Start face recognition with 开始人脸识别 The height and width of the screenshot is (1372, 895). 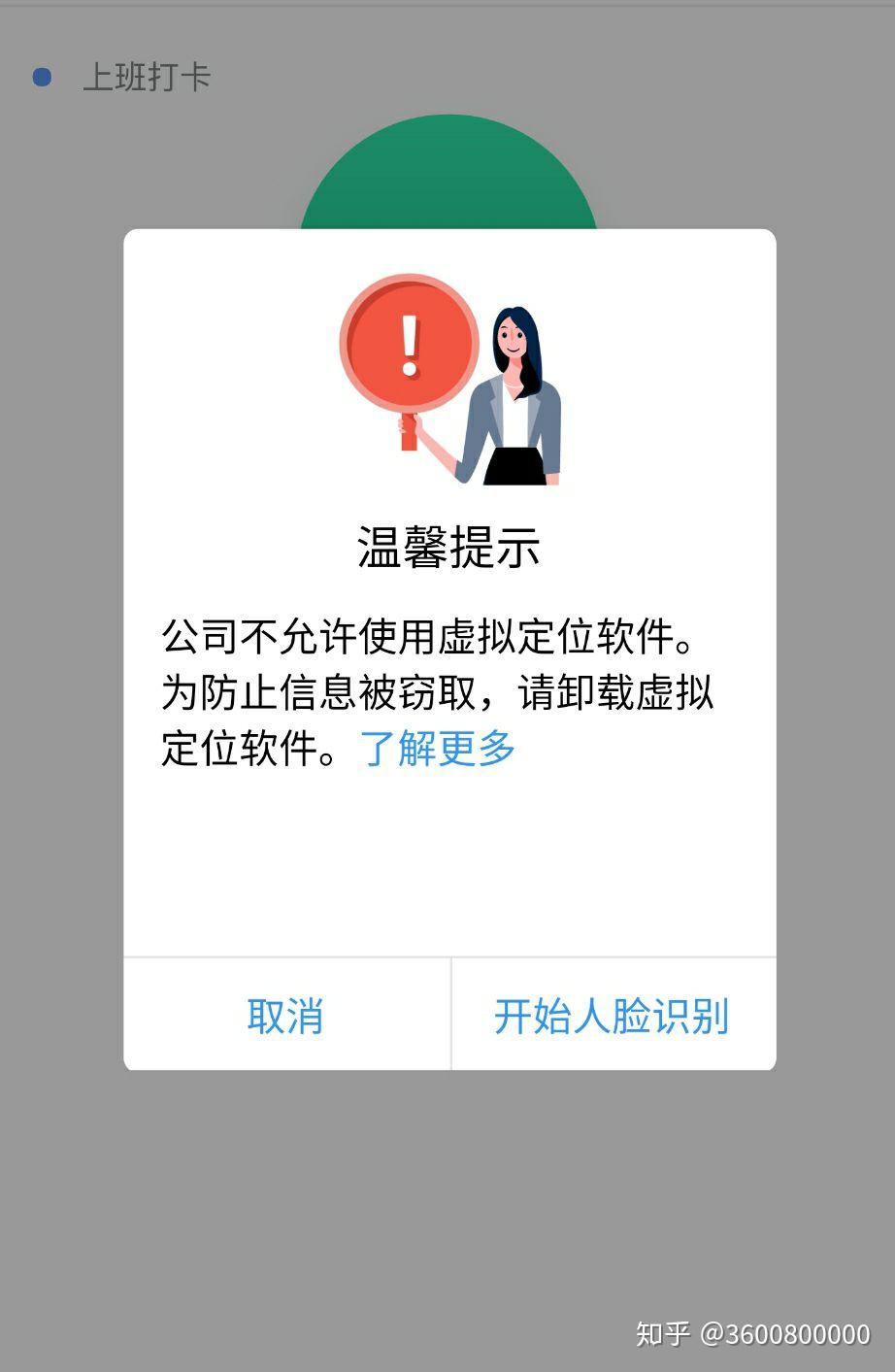[x=612, y=1016]
